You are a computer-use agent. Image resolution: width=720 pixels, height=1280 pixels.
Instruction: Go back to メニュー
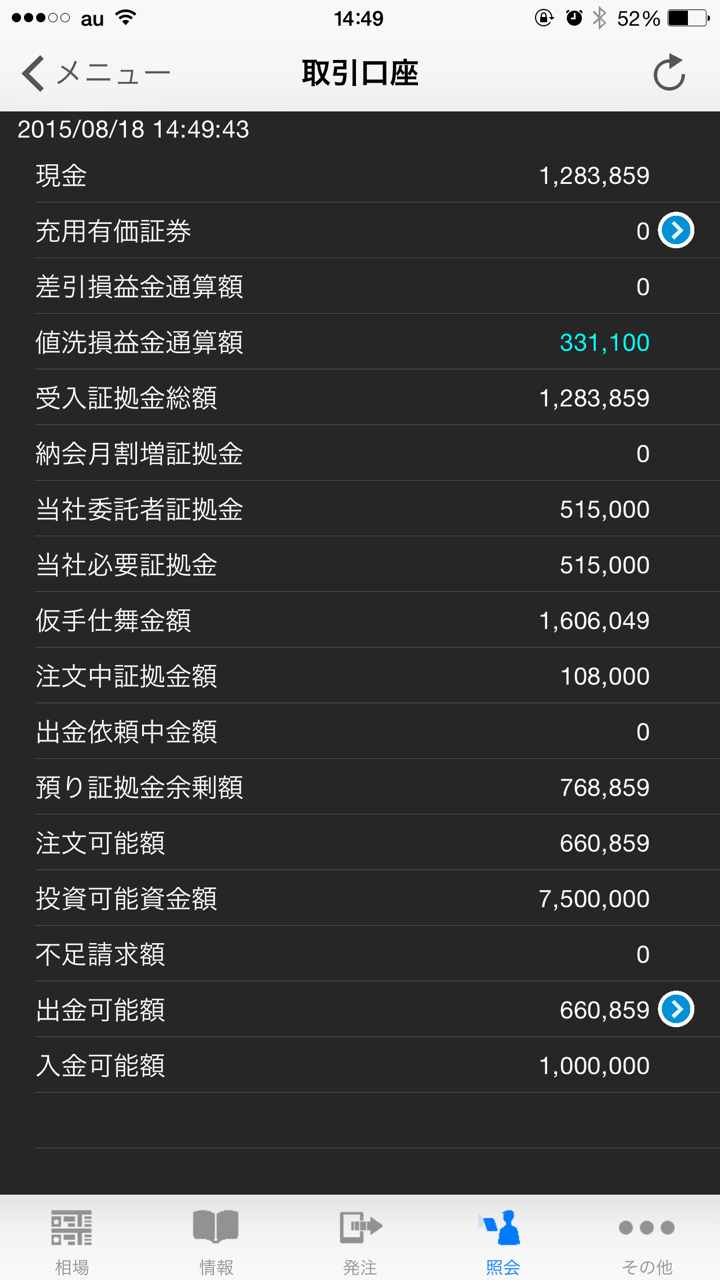point(95,73)
